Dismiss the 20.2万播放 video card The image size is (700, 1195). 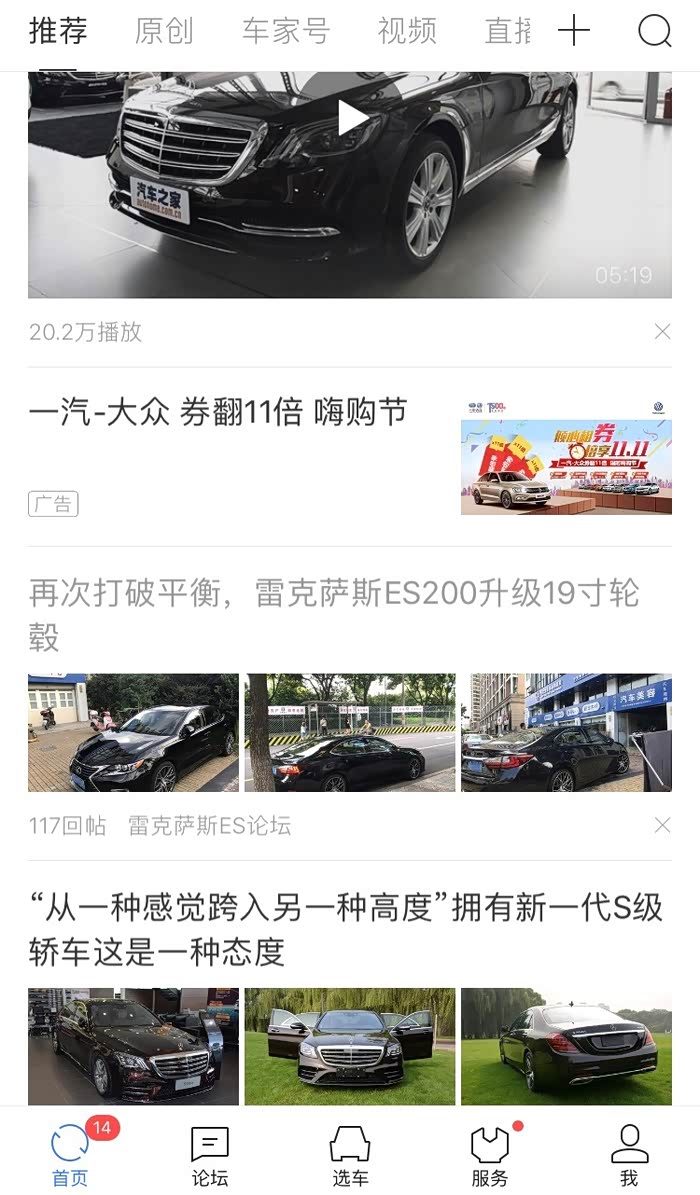tap(662, 332)
